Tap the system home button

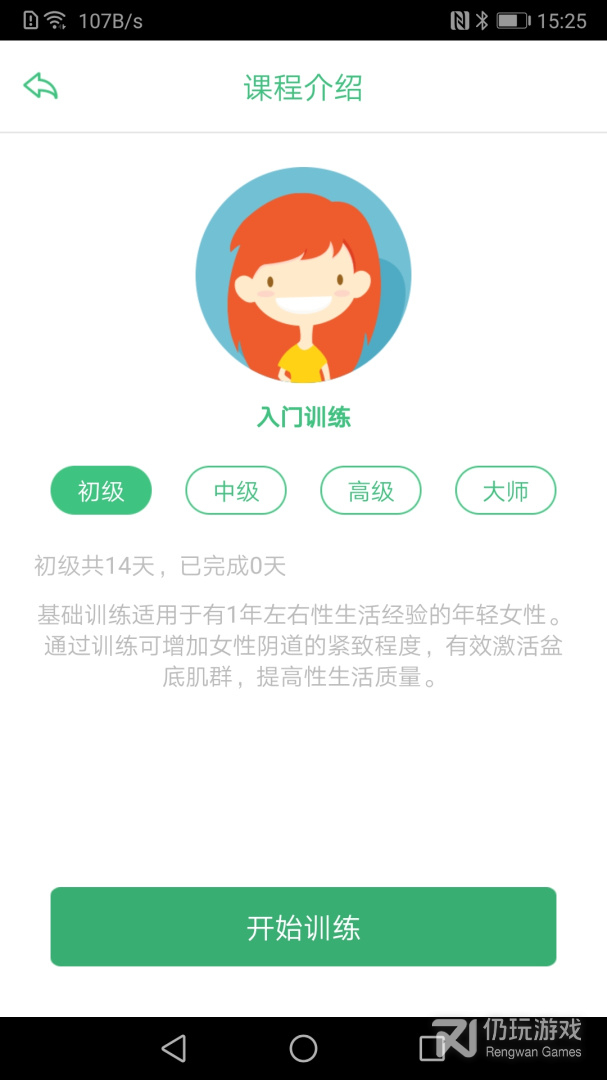(x=303, y=1048)
